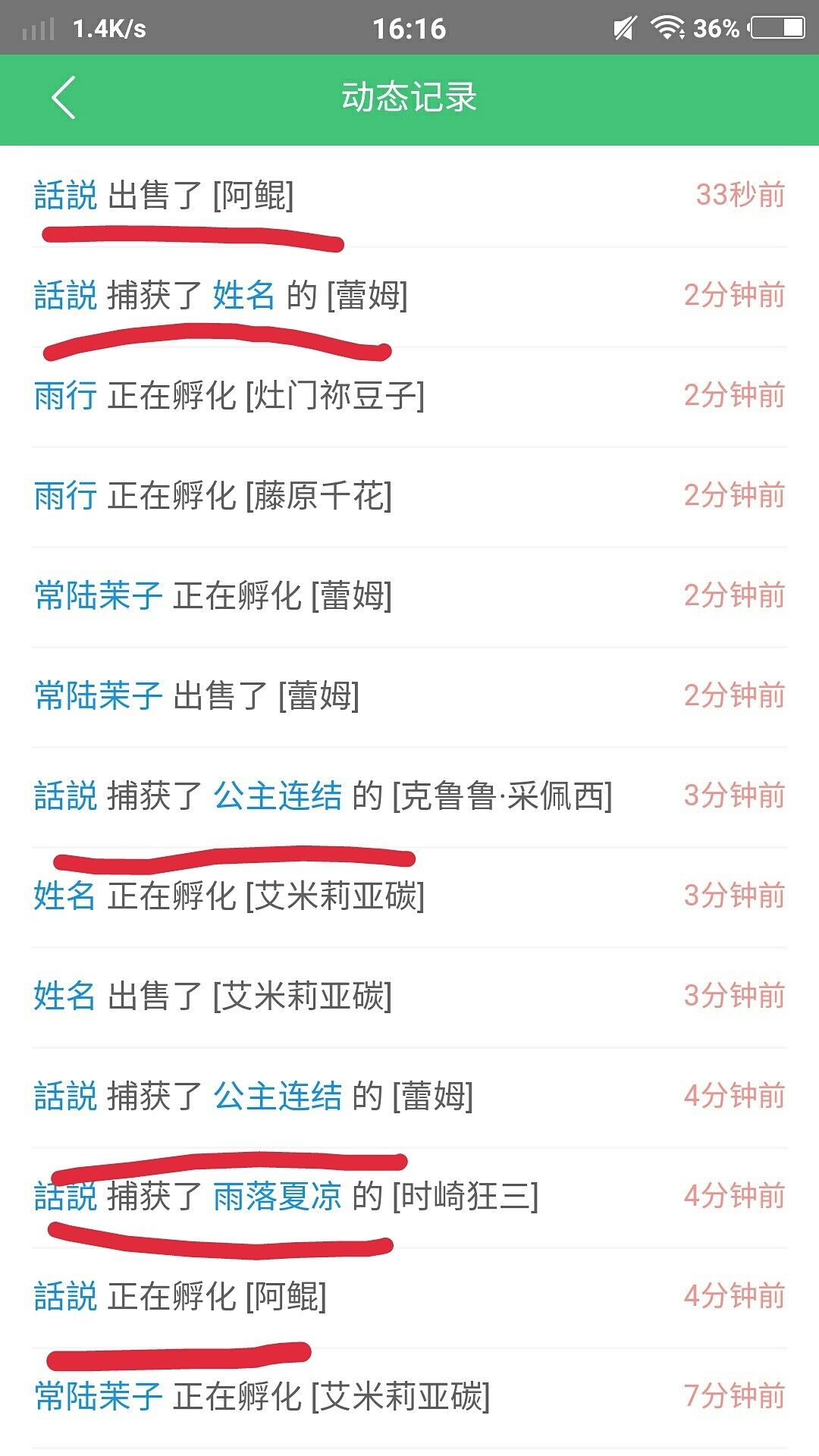Open 雨行 profile in the [灶门祢豆子] entry

pyautogui.click(x=66, y=395)
